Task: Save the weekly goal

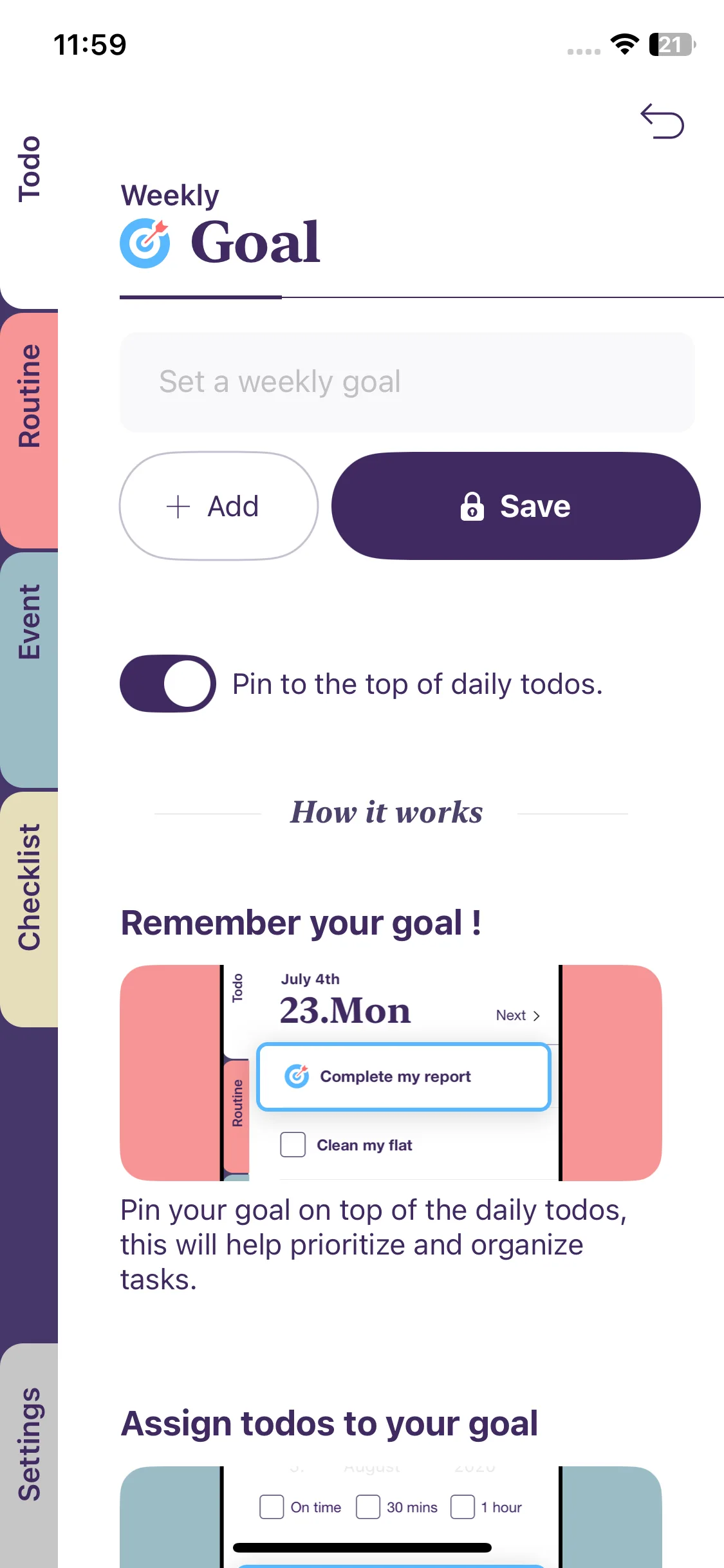Action: pyautogui.click(x=515, y=506)
